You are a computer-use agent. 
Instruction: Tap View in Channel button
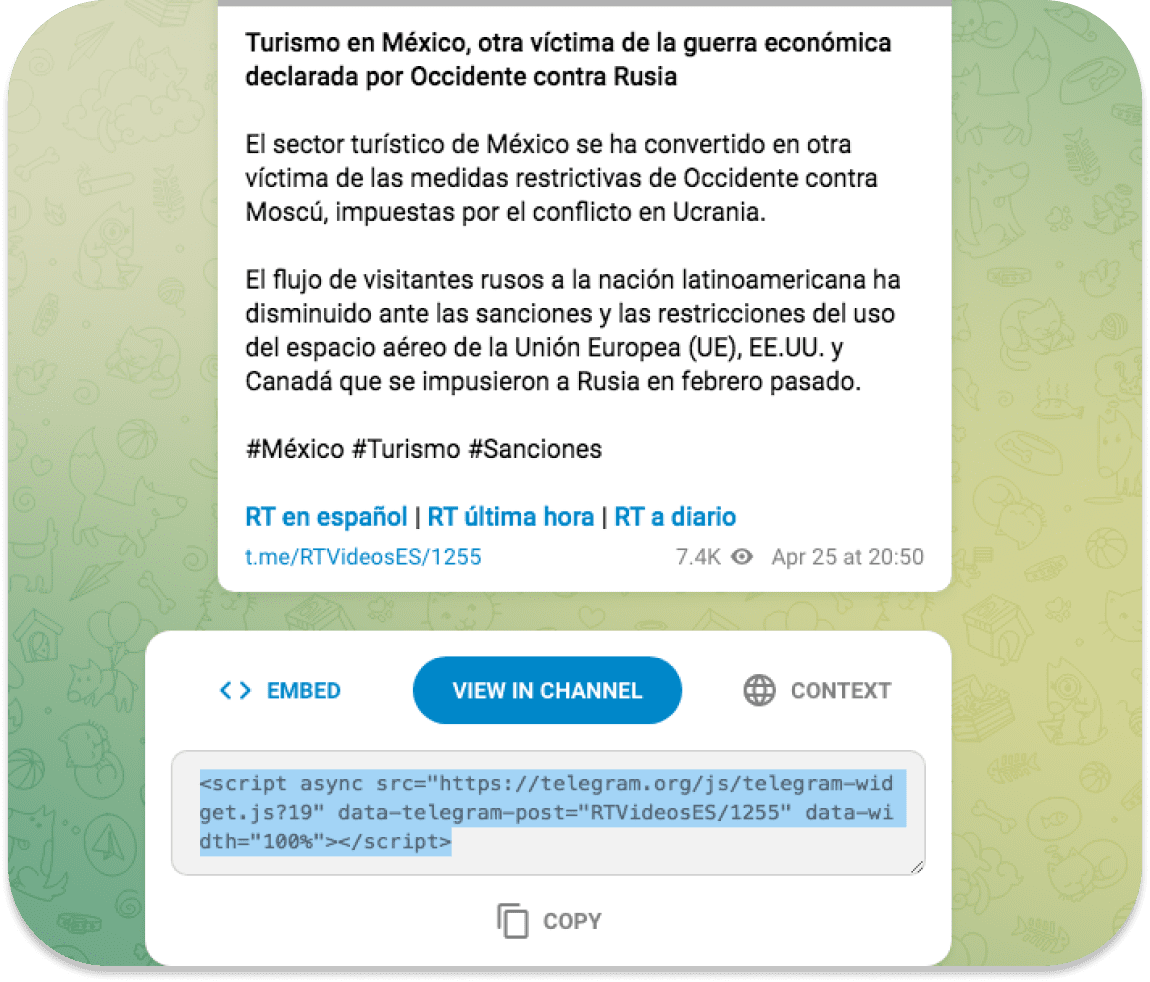click(547, 690)
